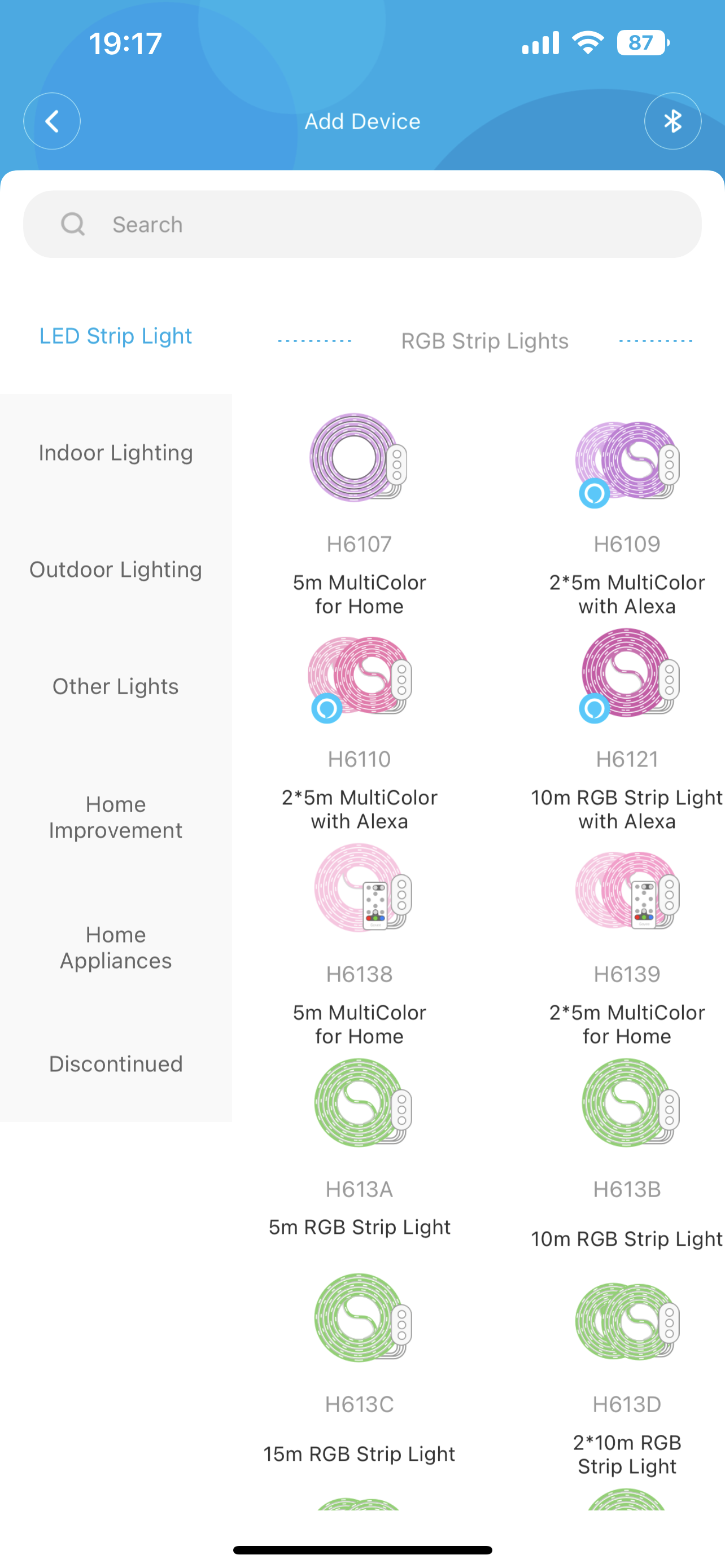
Task: Switch to Outdoor Lighting category
Action: tap(116, 570)
